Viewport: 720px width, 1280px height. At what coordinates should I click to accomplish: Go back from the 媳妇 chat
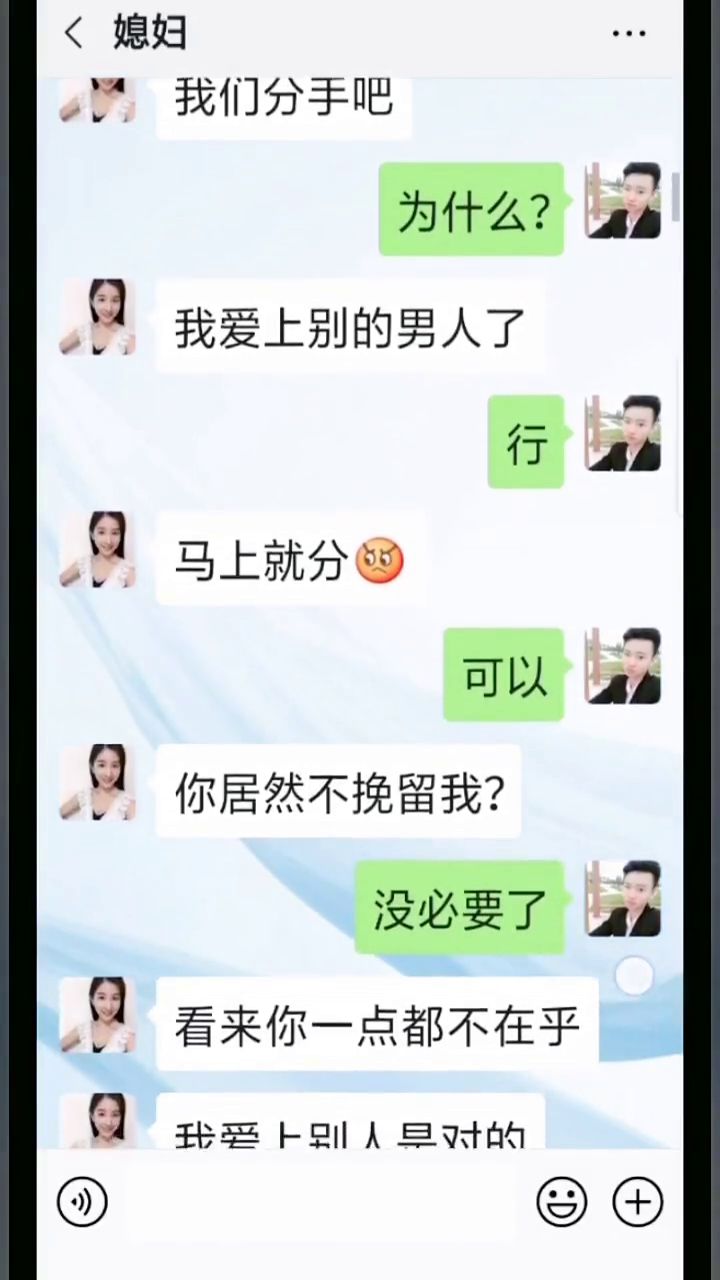point(74,34)
